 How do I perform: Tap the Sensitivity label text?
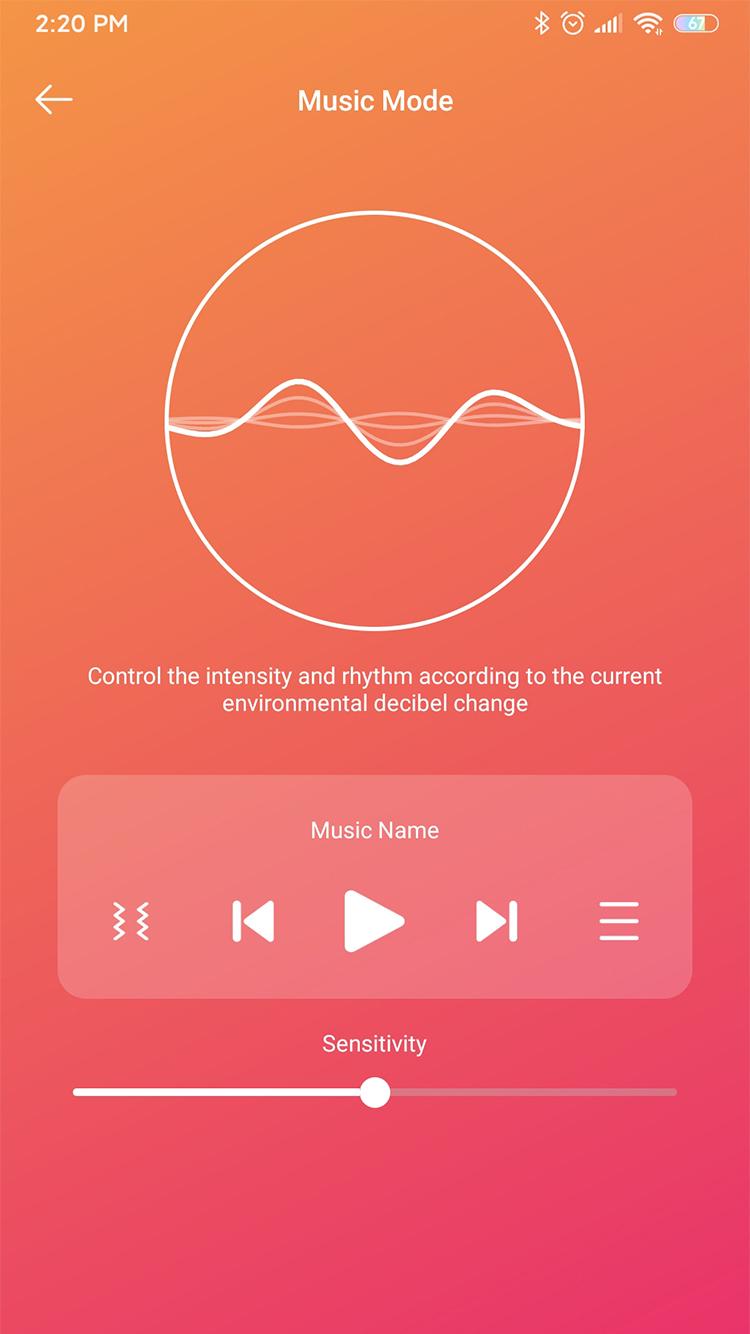tap(373, 1044)
